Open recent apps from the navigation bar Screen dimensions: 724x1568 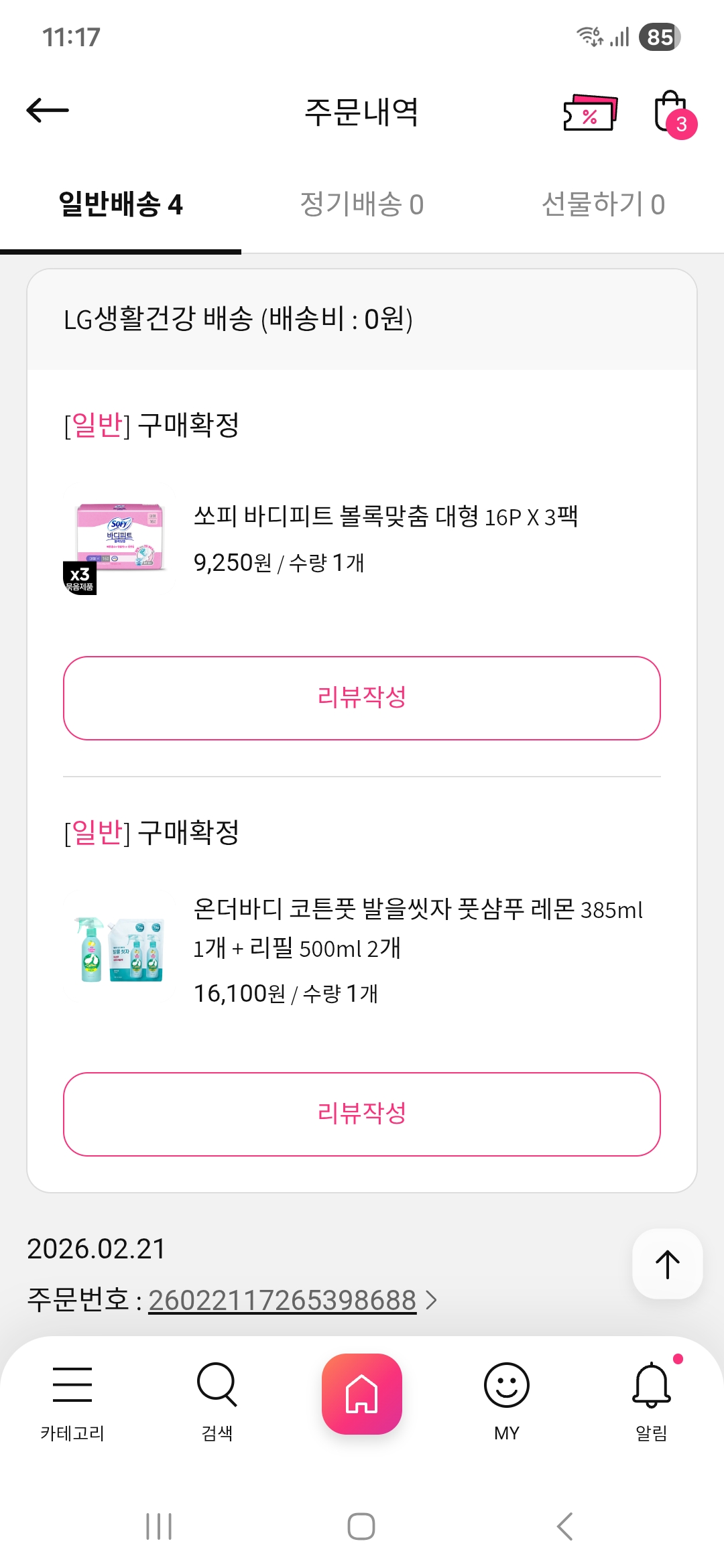coord(159,1526)
